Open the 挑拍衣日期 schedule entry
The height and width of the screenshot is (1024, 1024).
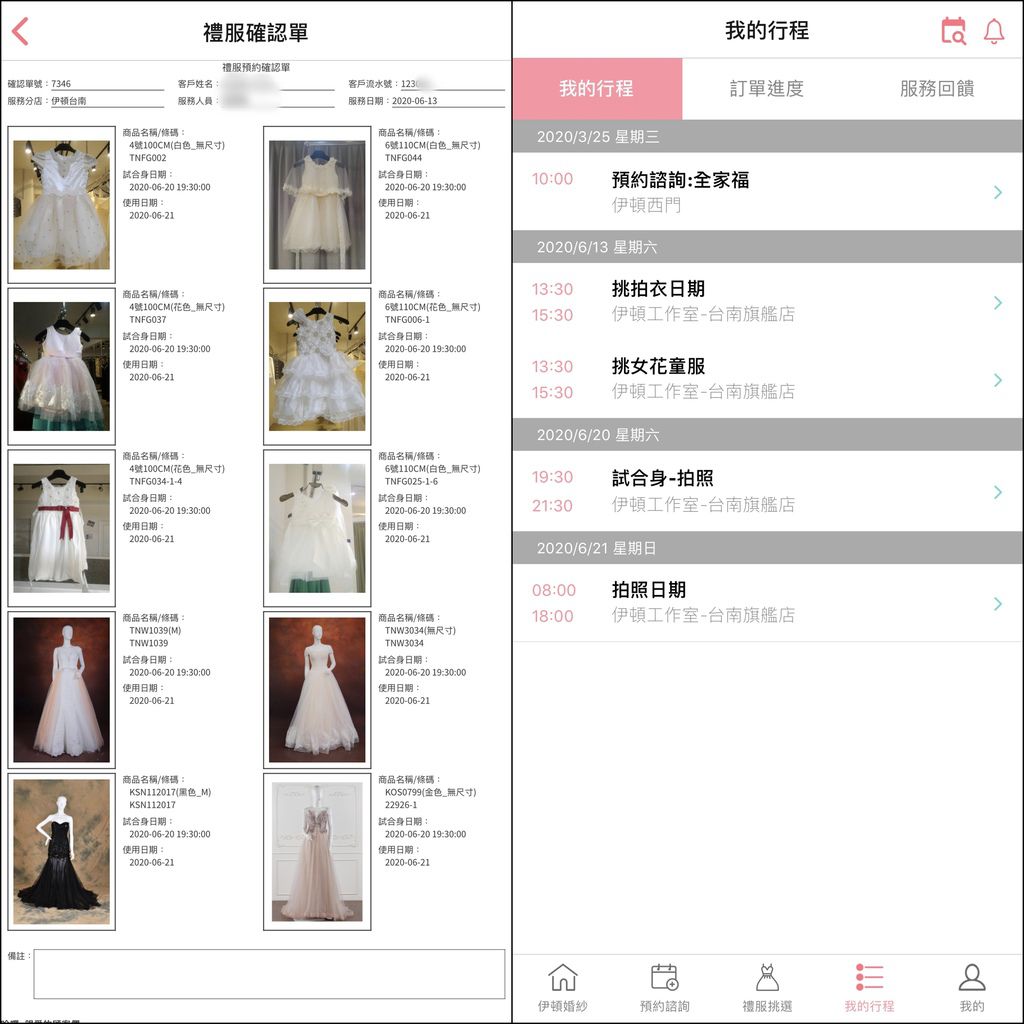pyautogui.click(x=767, y=301)
